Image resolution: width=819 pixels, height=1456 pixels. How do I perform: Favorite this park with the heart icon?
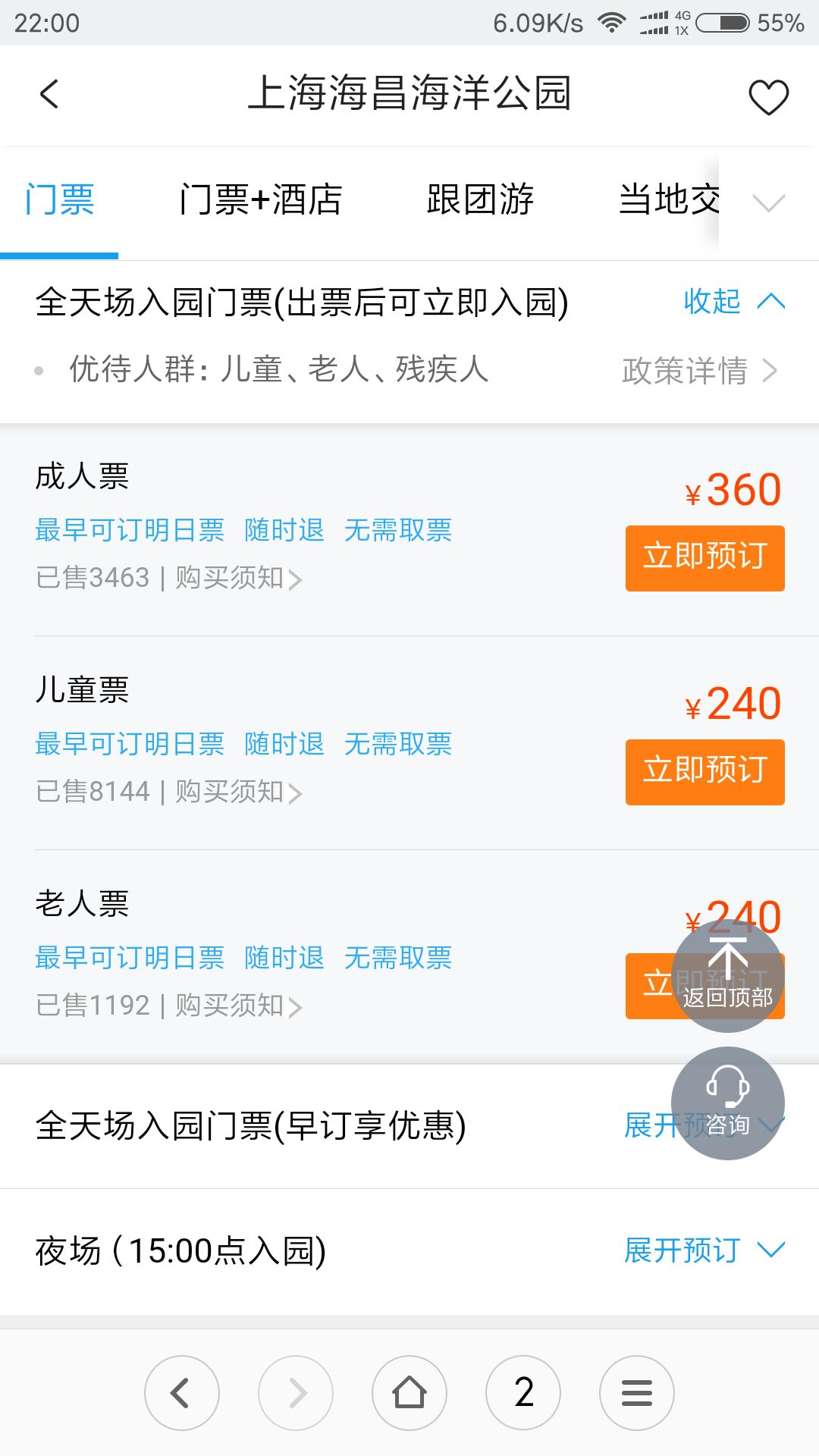pos(768,96)
